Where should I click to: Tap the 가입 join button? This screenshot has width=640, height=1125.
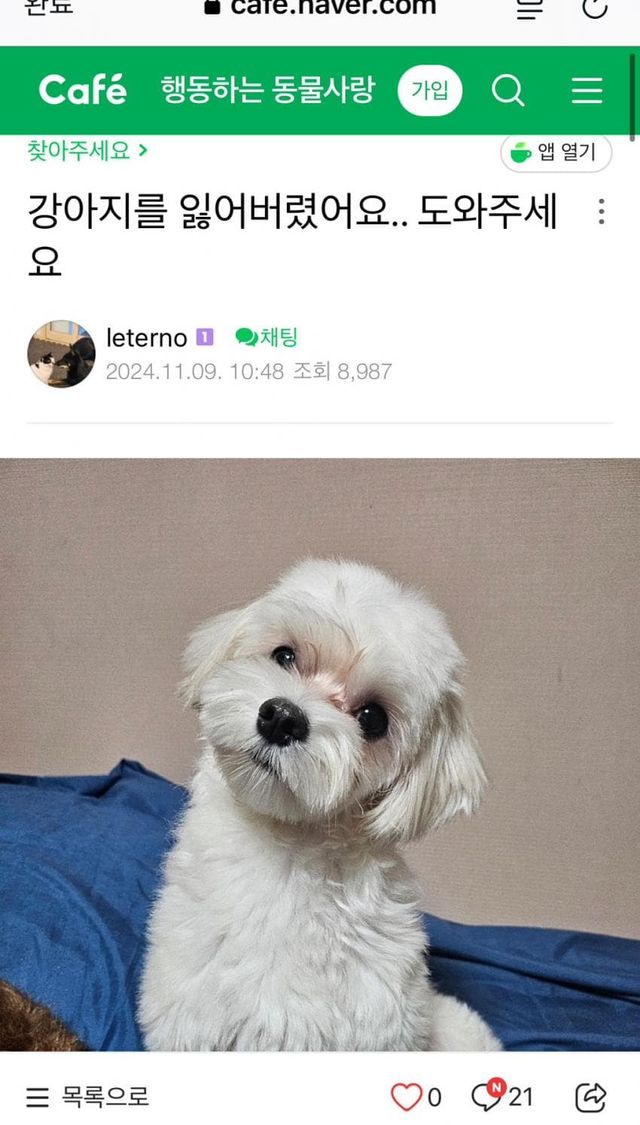(x=430, y=90)
